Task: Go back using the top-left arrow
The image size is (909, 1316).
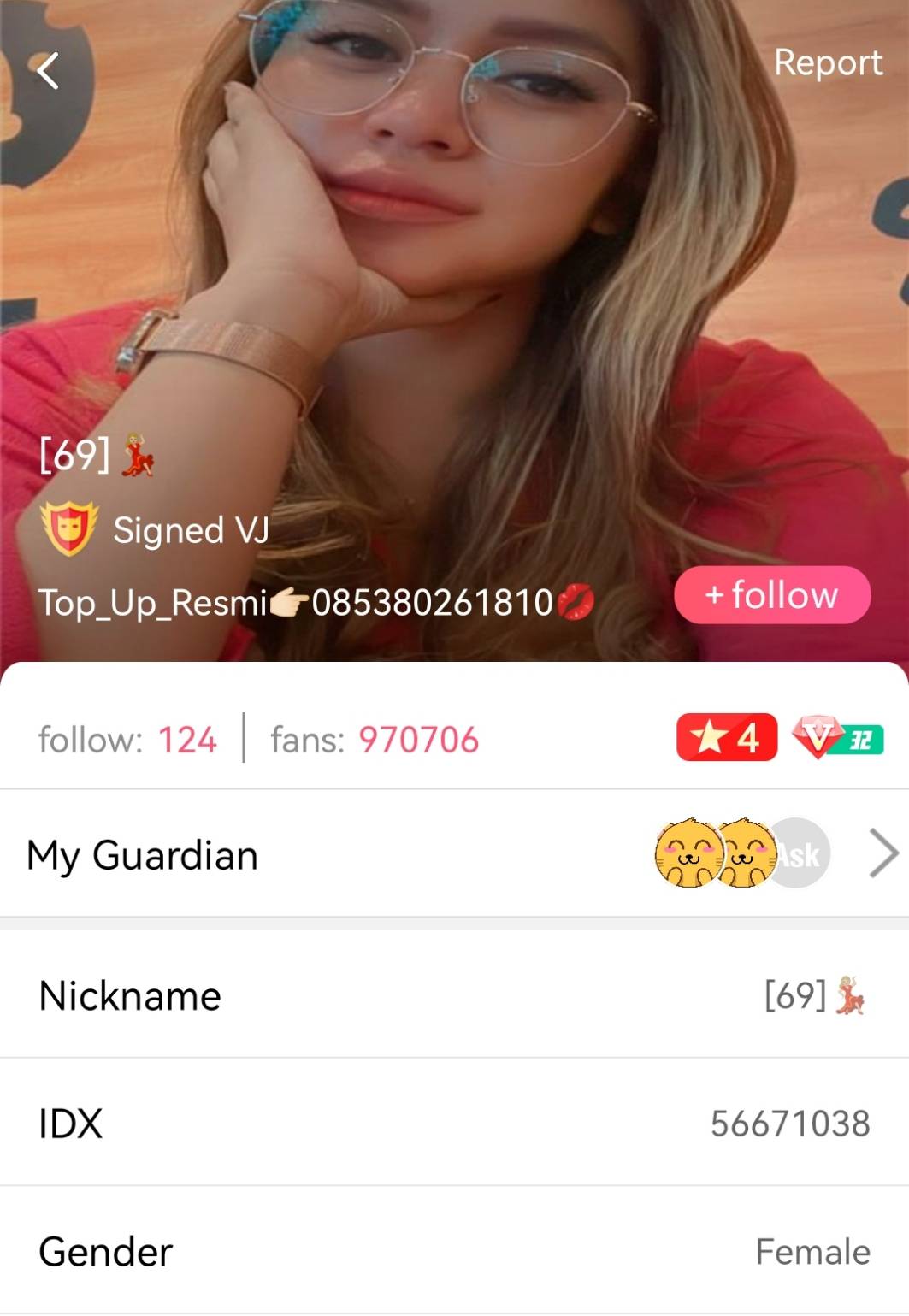Action: 49,70
